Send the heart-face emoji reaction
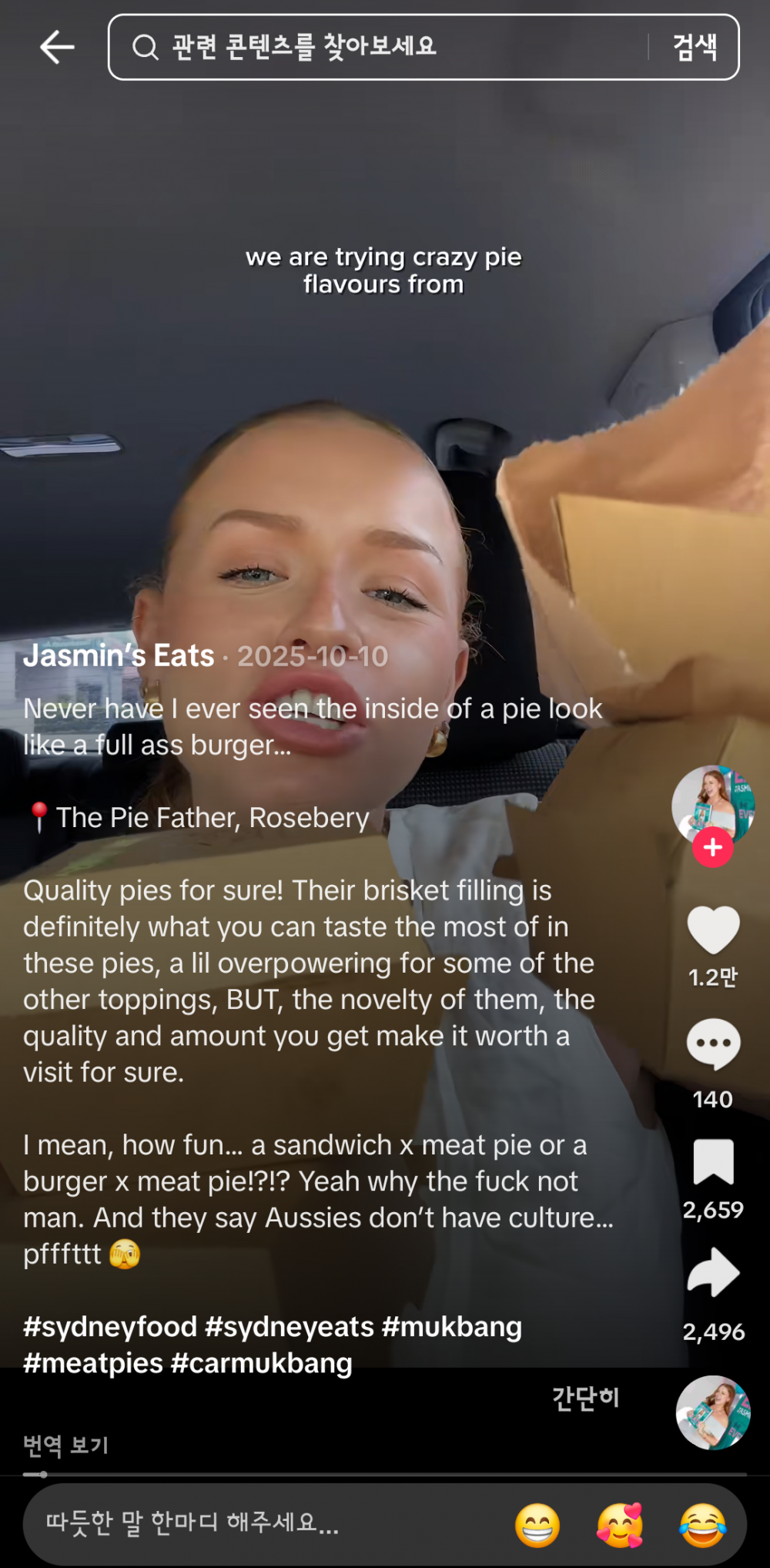This screenshot has height=1568, width=770. click(620, 1525)
